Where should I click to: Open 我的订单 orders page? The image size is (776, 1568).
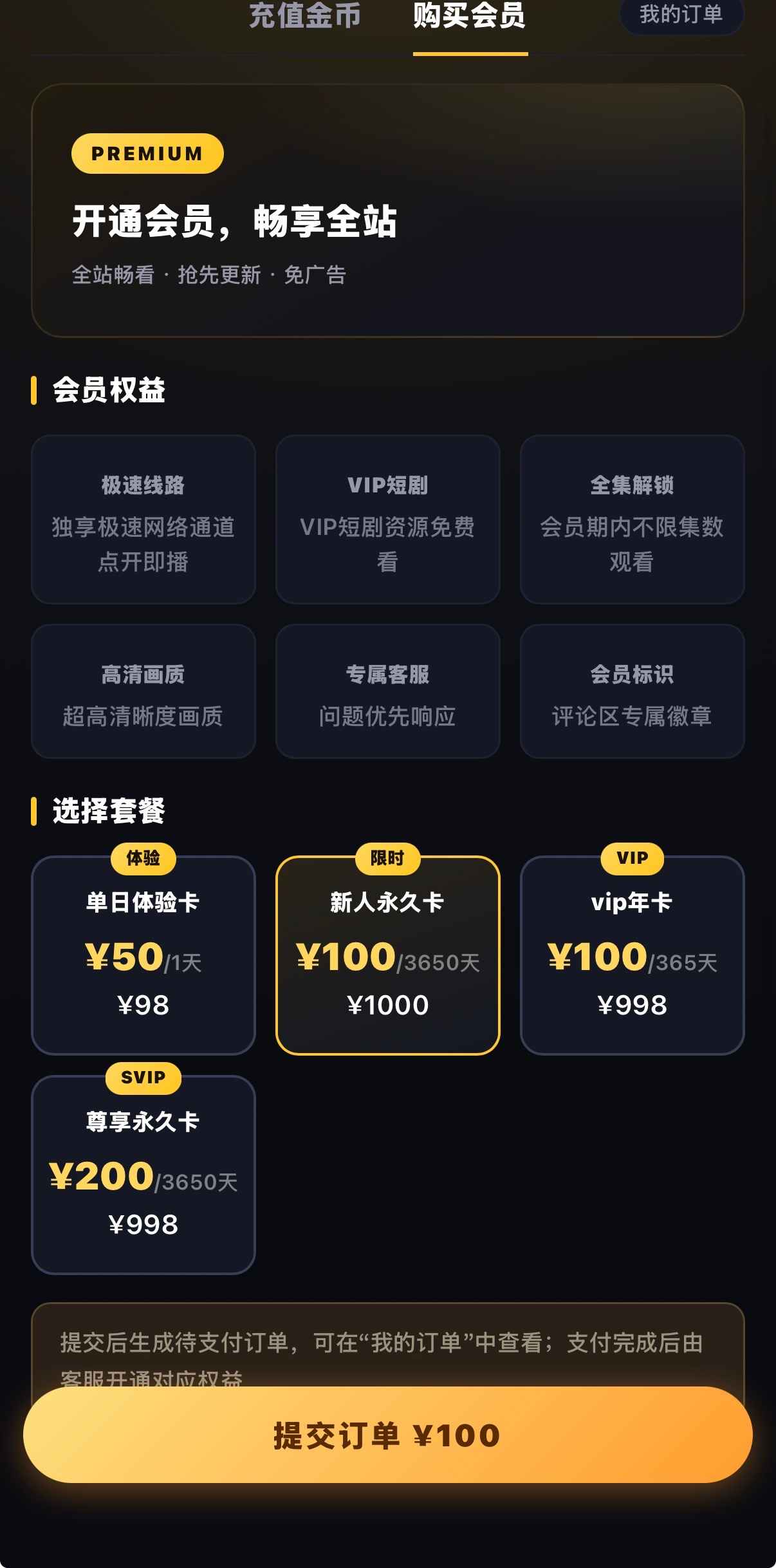681,14
